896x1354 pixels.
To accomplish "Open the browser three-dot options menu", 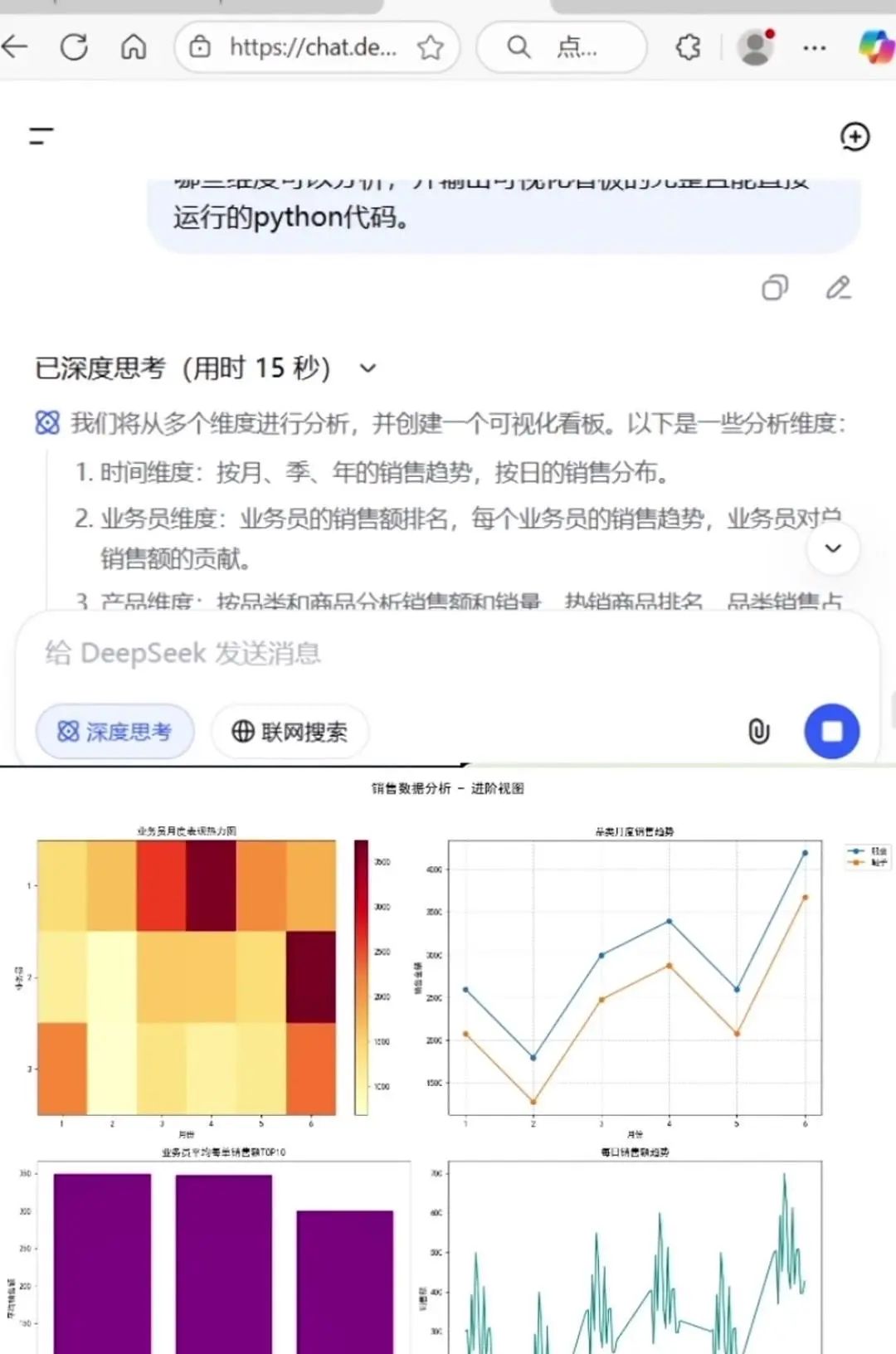I will click(x=814, y=48).
